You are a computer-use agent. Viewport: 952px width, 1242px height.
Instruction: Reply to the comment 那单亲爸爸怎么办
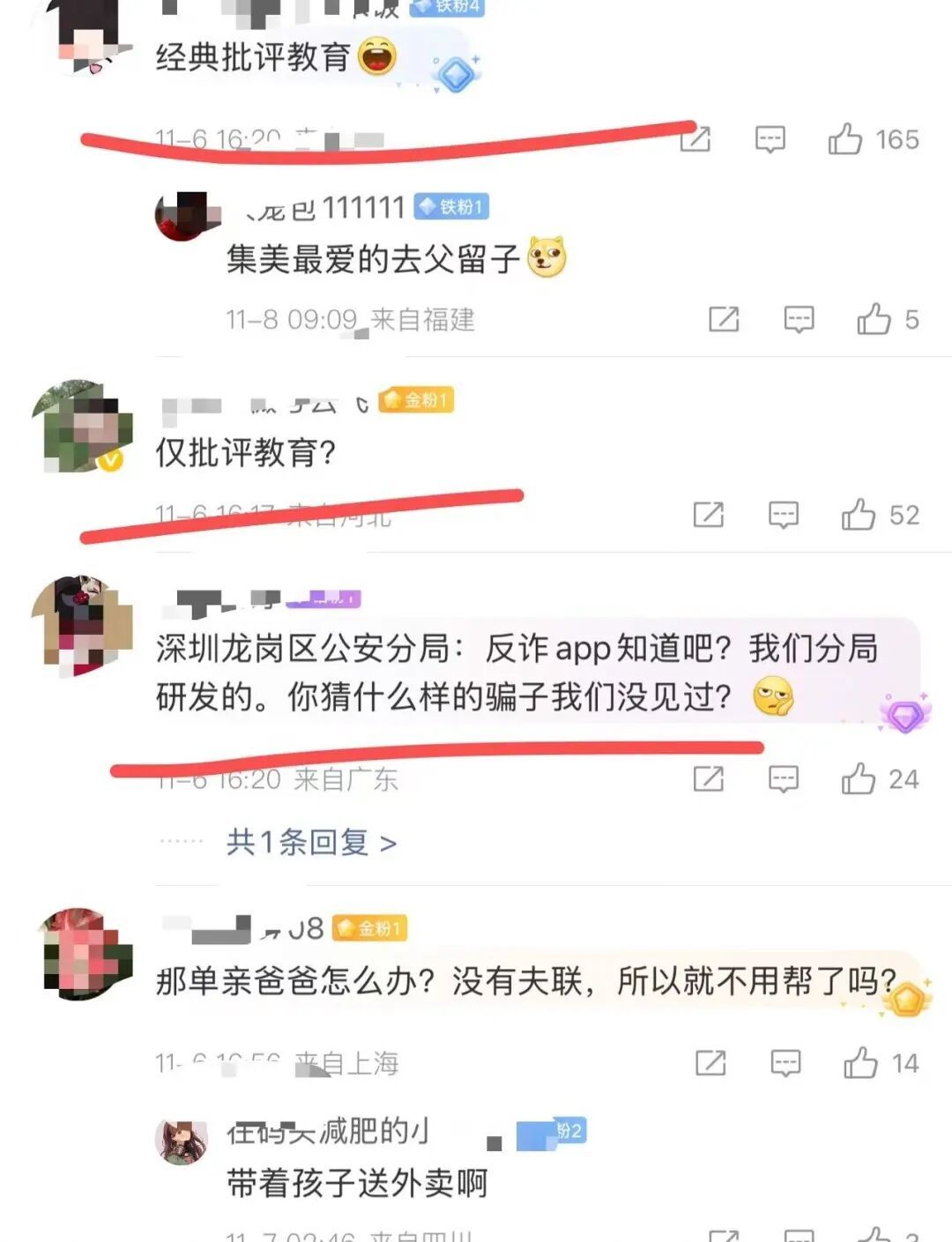click(x=785, y=1063)
